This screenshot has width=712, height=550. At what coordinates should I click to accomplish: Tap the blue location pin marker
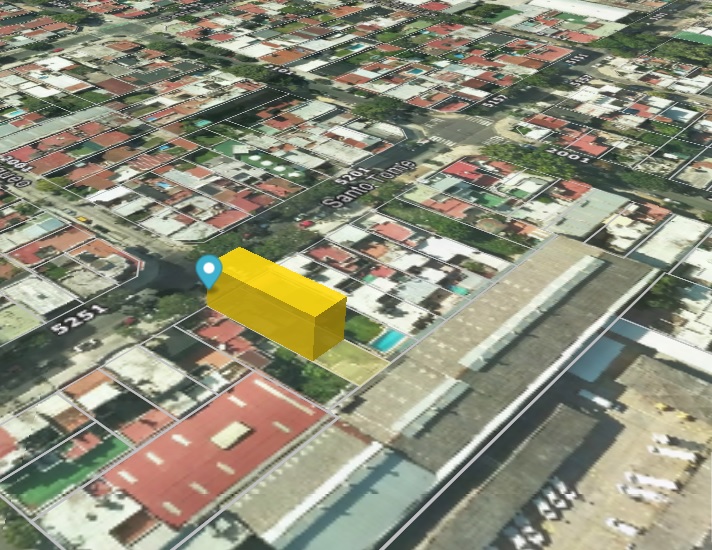208,270
